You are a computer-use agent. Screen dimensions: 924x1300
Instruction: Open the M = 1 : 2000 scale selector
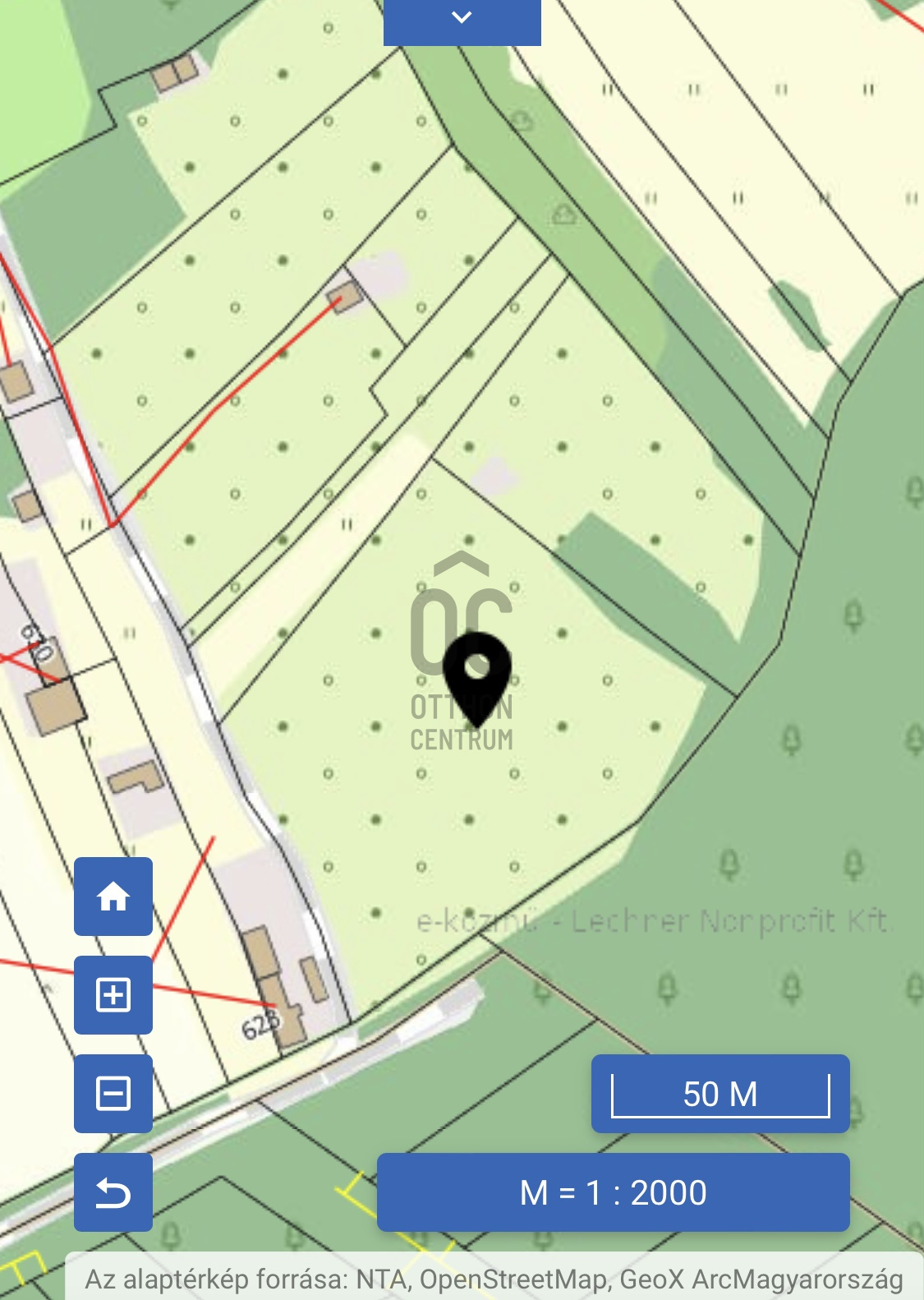click(x=613, y=1192)
